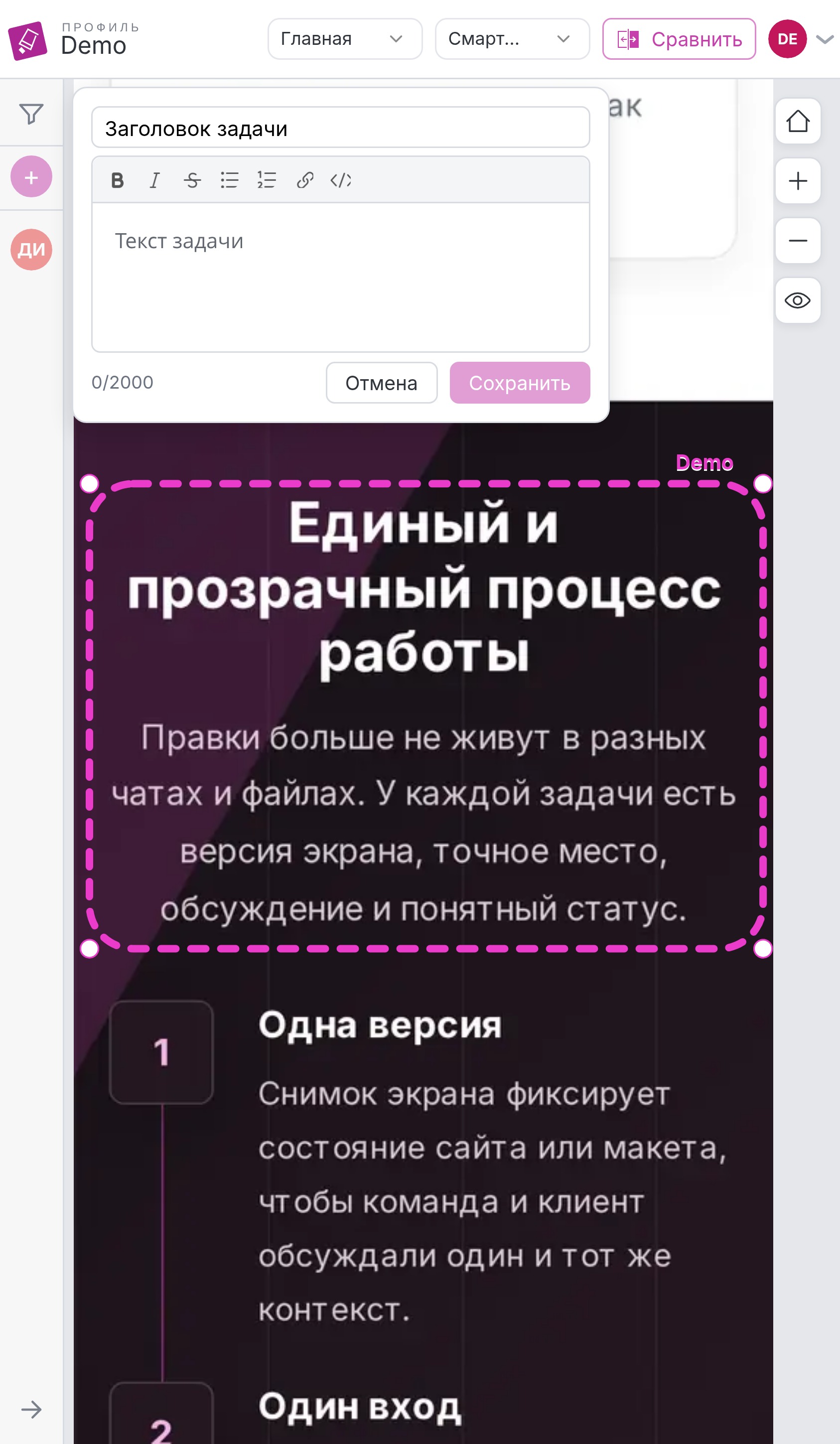
Task: Focus the Заголовок задачи field
Action: tap(340, 128)
